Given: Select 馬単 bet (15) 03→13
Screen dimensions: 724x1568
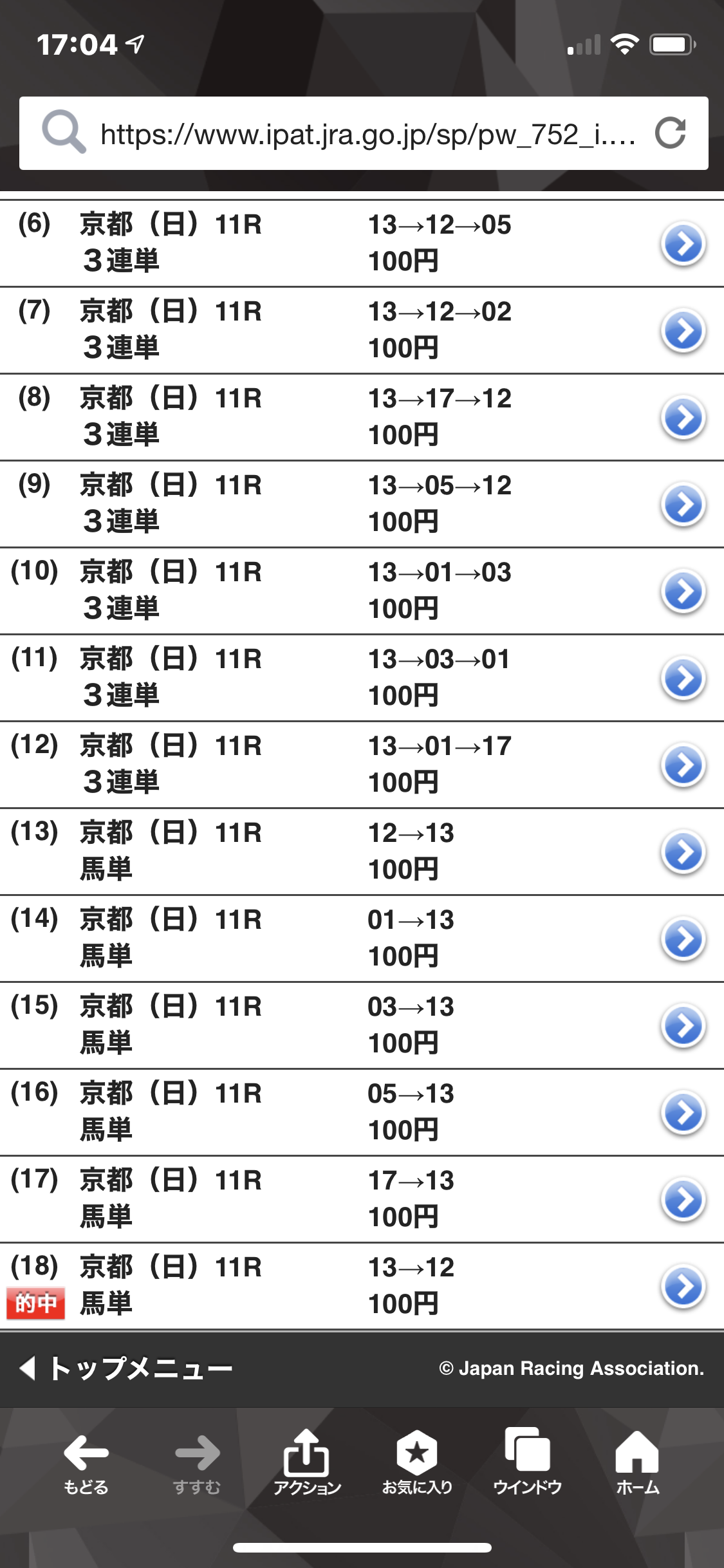Looking at the screenshot, I should click(x=683, y=1026).
